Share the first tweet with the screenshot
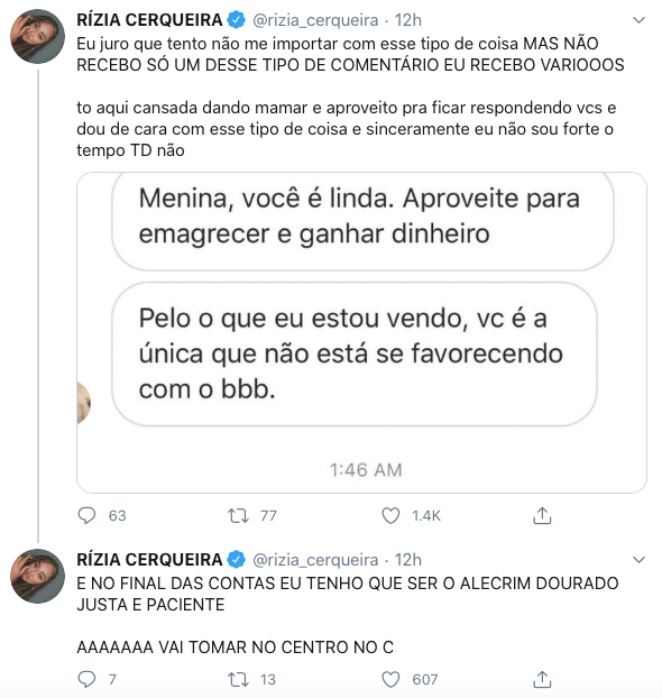Screen dimensions: 662x698 coord(542,515)
